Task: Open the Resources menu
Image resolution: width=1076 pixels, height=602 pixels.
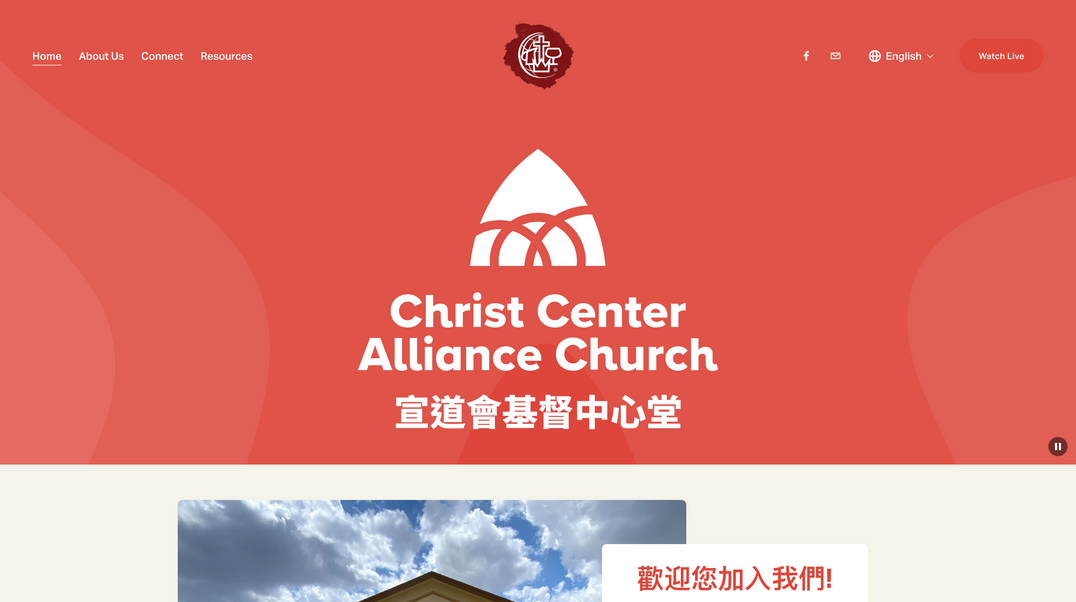Action: click(226, 56)
